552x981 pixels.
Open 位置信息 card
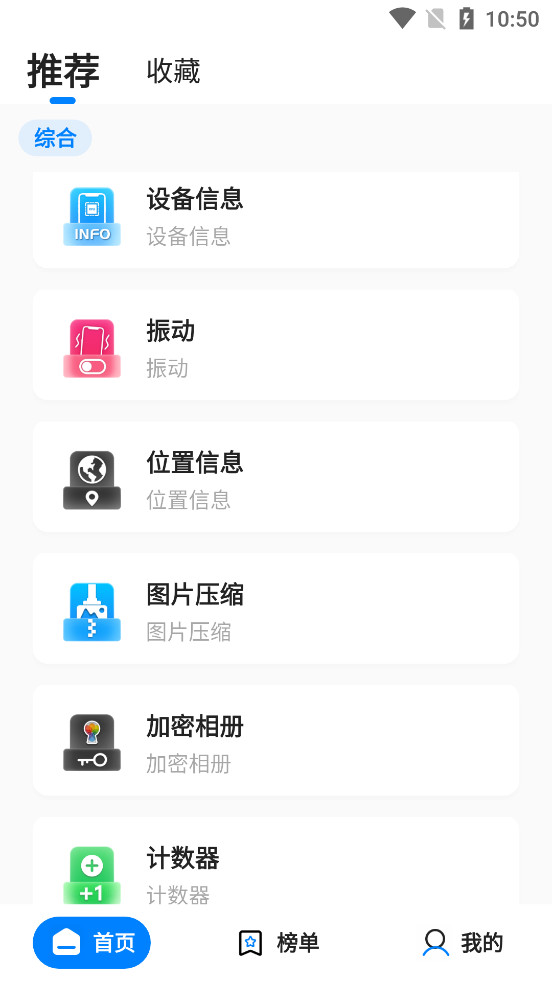point(276,477)
